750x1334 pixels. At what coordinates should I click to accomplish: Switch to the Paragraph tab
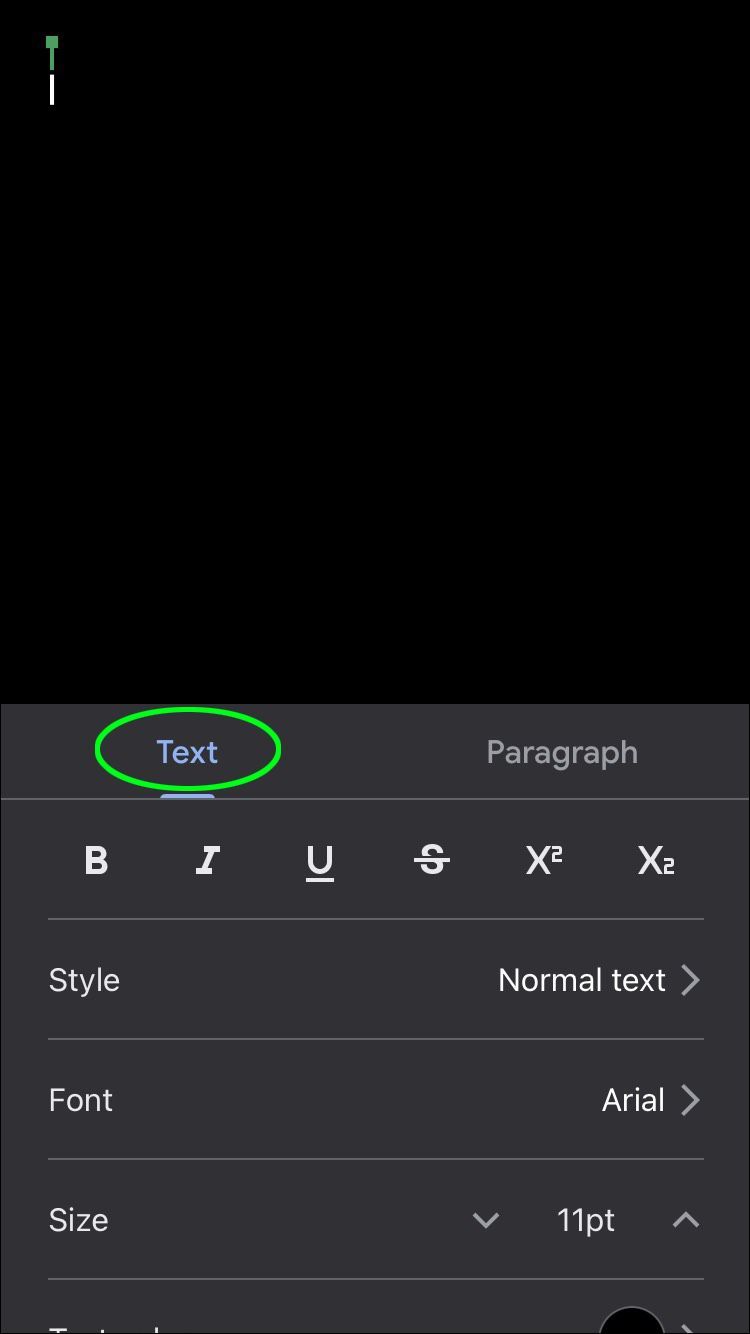pyautogui.click(x=562, y=752)
